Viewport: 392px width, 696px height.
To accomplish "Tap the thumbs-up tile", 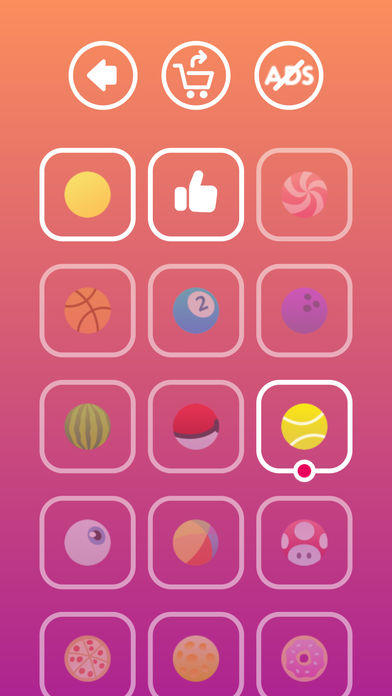I will tap(196, 194).
